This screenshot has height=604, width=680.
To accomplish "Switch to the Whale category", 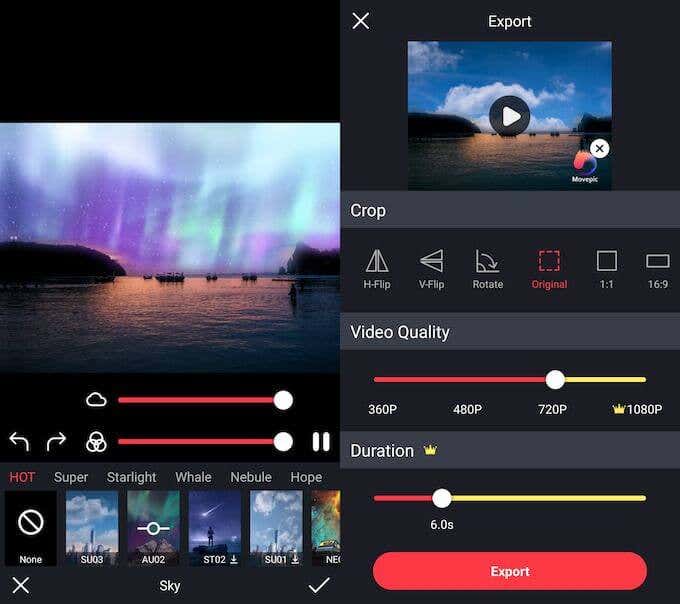I will [x=194, y=477].
